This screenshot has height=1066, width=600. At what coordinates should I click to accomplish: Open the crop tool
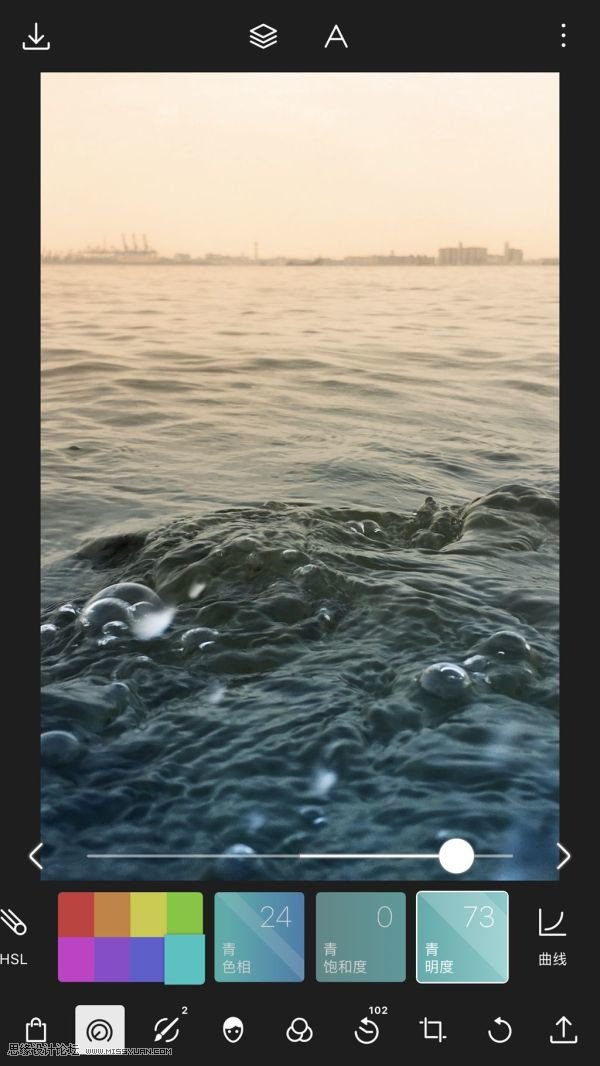click(x=433, y=1030)
